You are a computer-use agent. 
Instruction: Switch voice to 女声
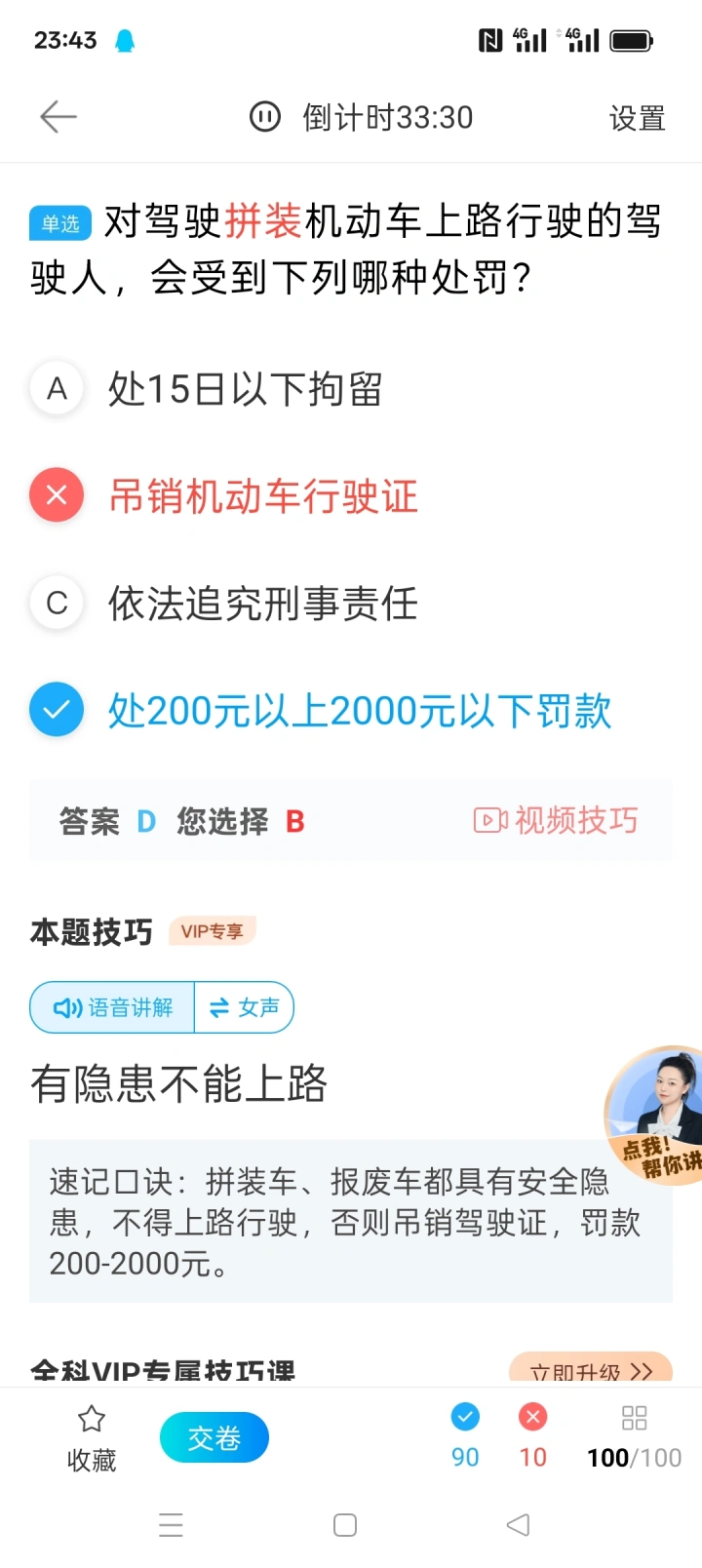(x=245, y=1007)
